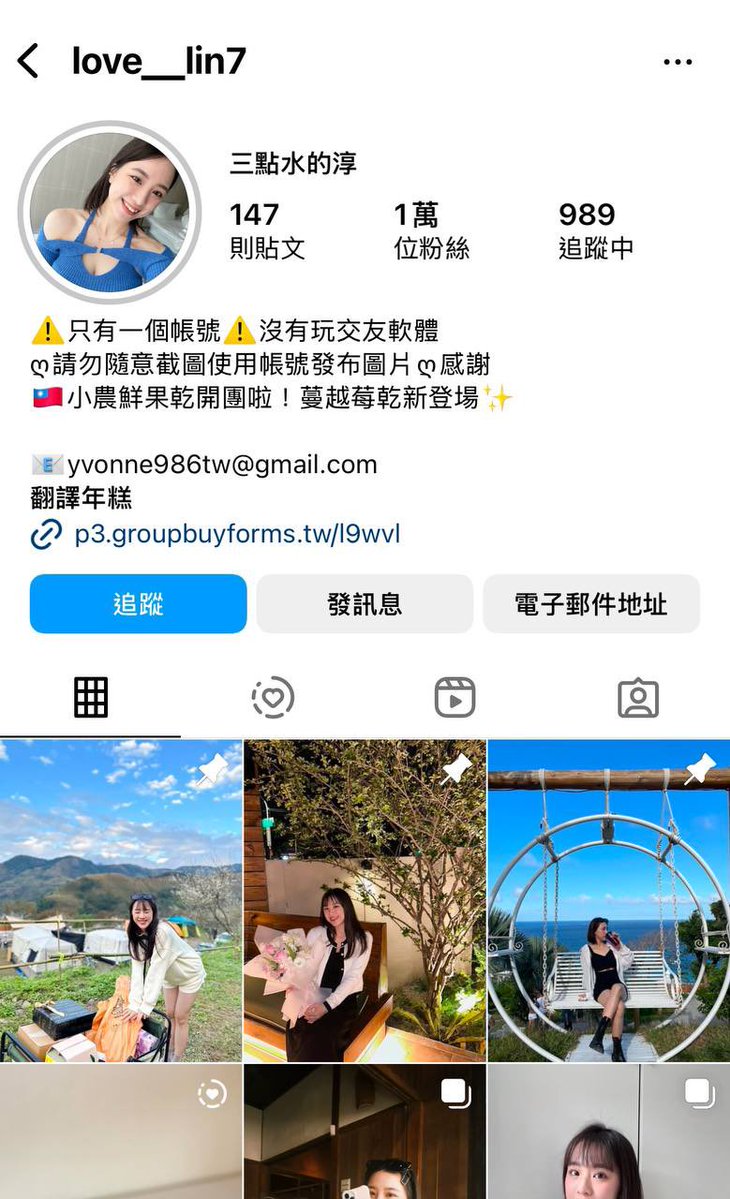Screen dimensions: 730x1199
Task: Click the pin icon on the swing photo
Action: click(698, 770)
